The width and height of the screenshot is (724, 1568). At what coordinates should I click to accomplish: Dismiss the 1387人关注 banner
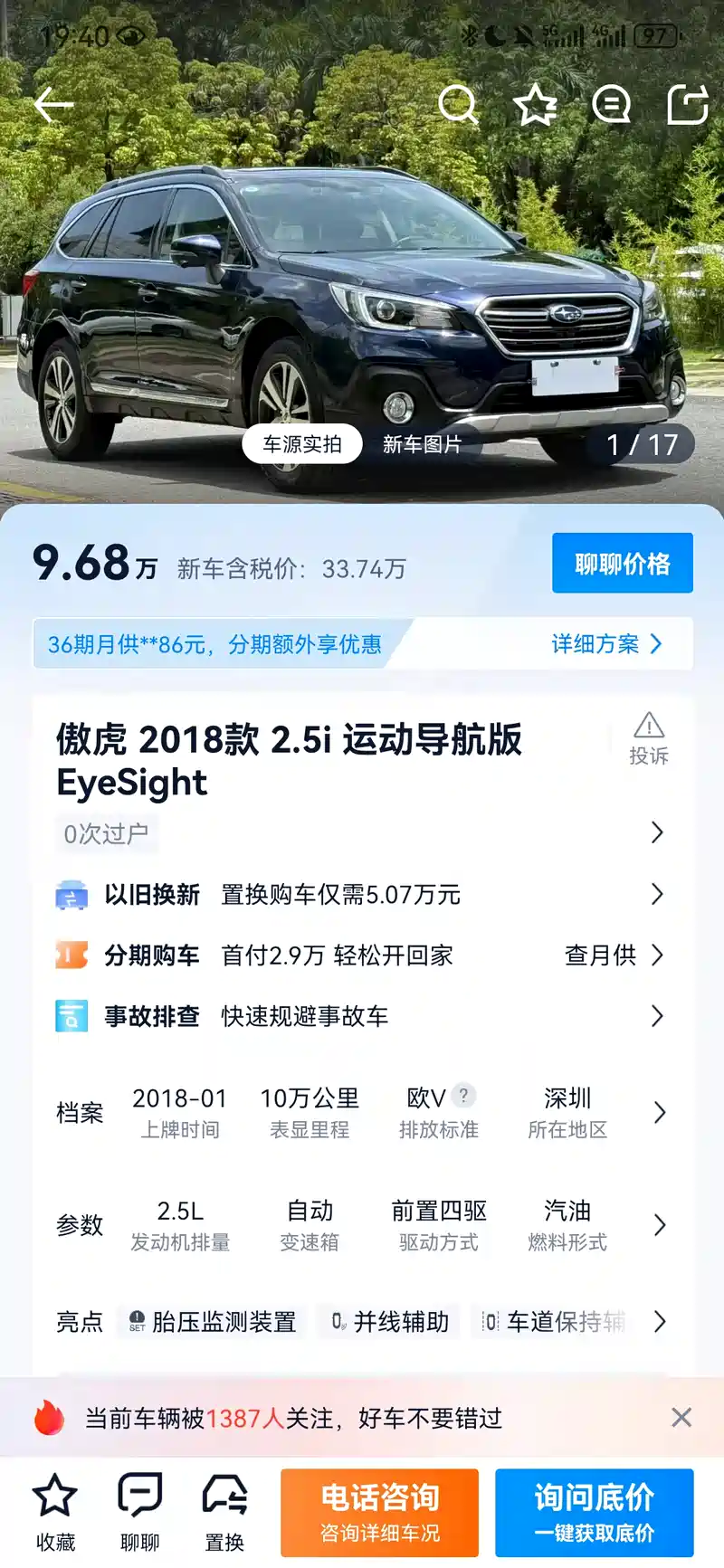click(681, 1418)
